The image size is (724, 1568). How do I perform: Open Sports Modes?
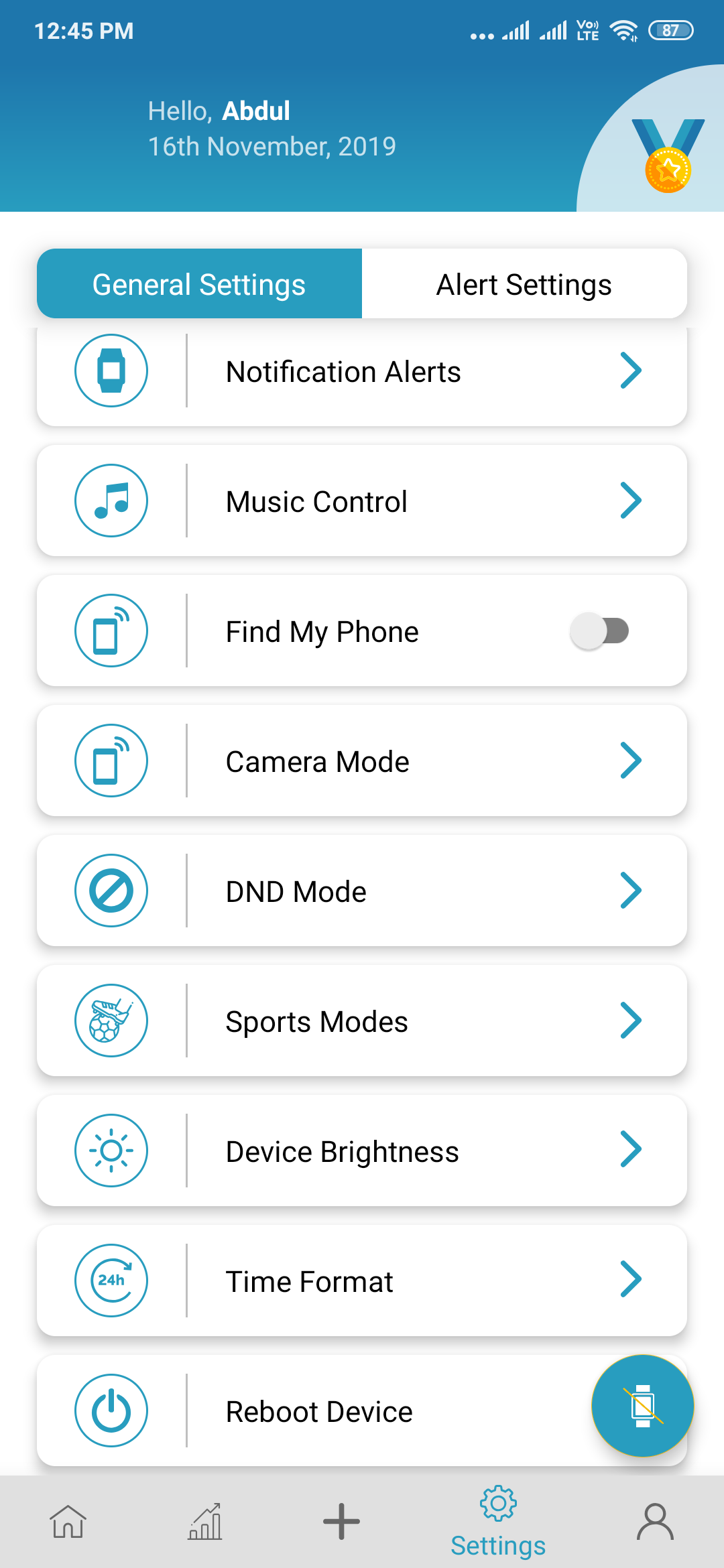(x=362, y=1021)
